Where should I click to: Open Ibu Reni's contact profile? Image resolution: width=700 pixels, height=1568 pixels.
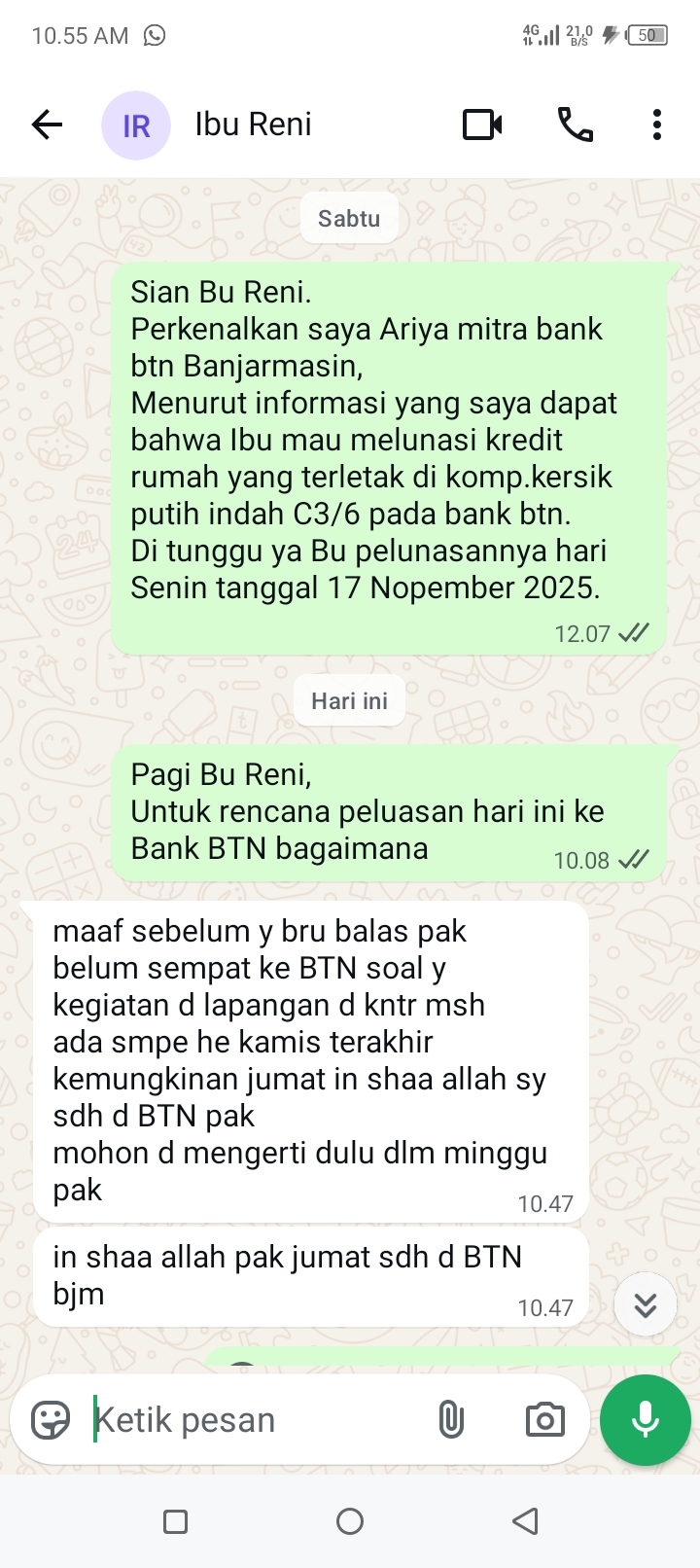coord(253,125)
